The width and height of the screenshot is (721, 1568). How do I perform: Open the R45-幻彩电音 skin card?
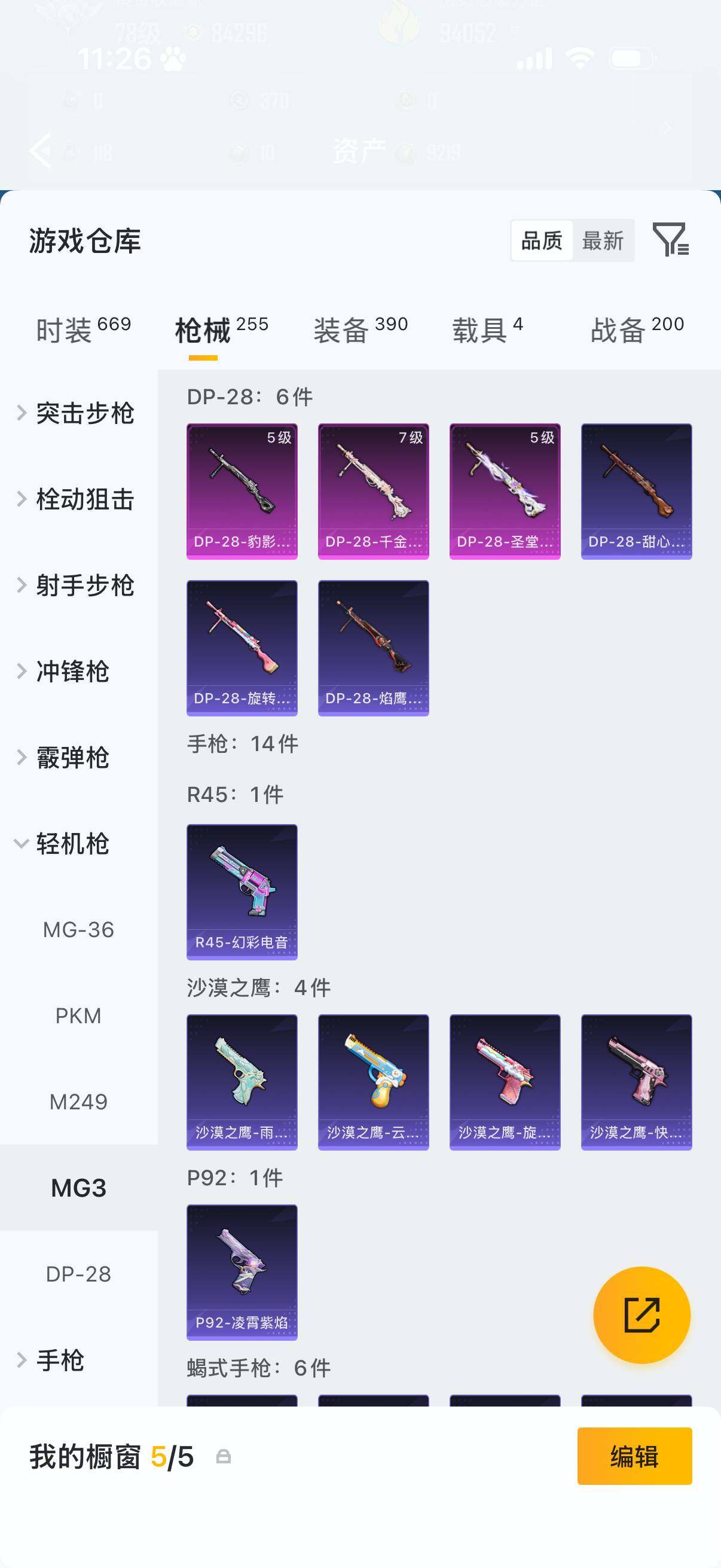point(242,892)
